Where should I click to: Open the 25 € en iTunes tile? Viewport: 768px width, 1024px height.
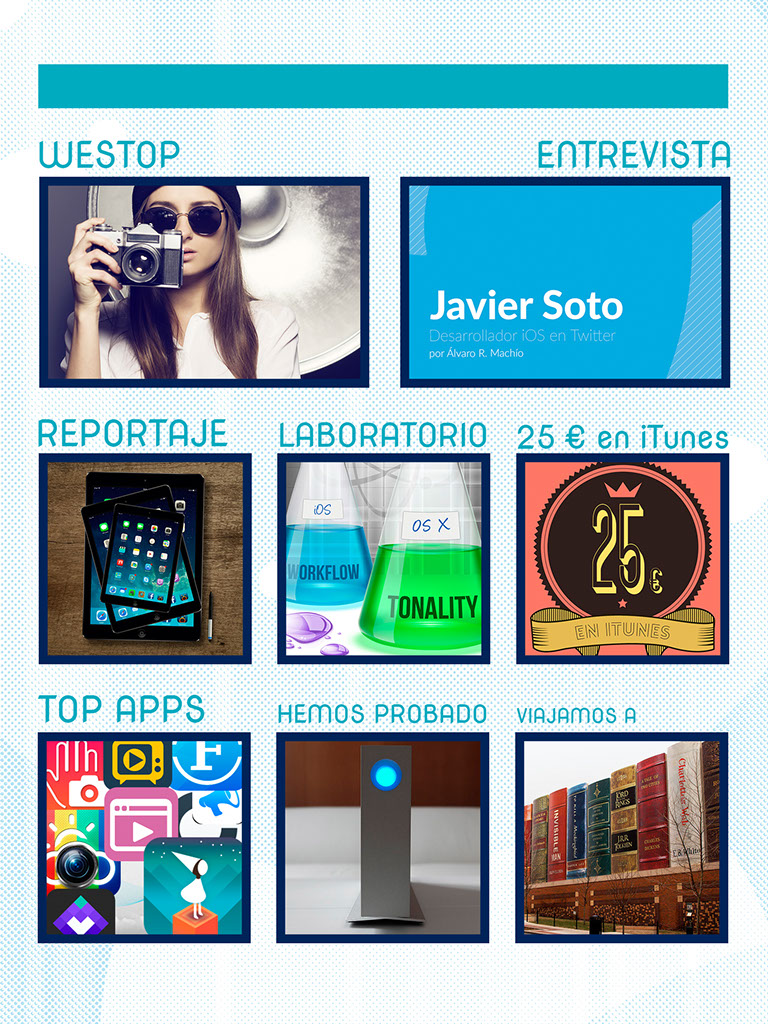(622, 558)
